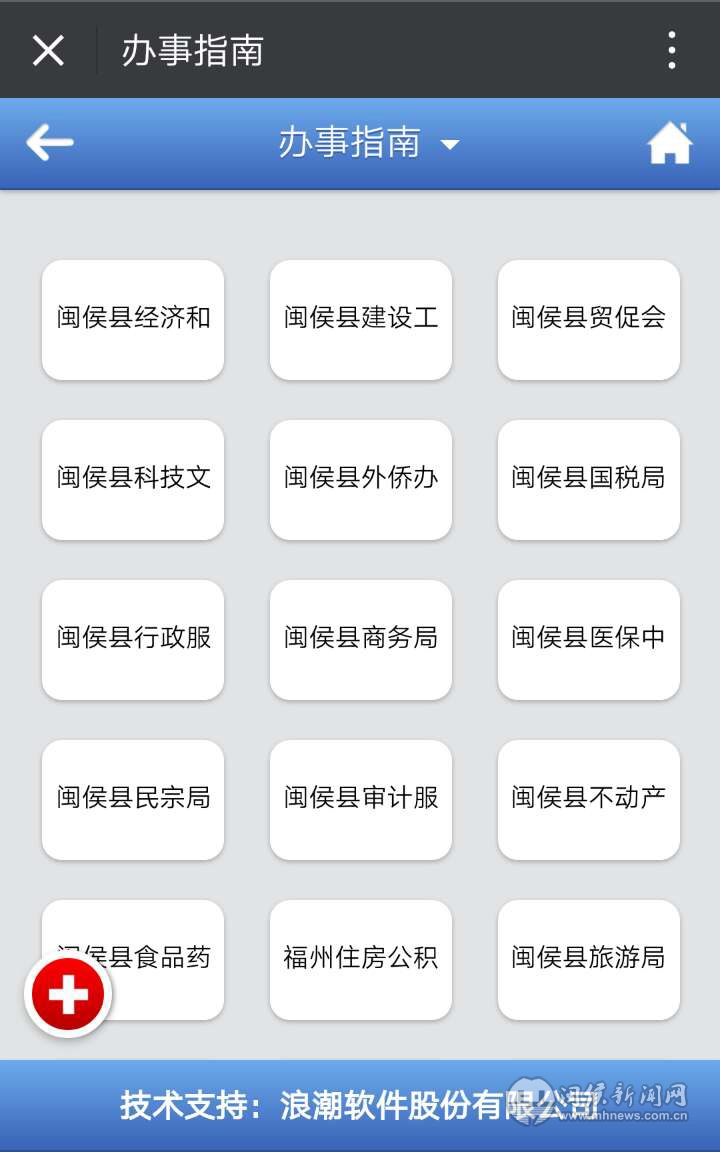Open 福州住房公积 guide
720x1152 pixels.
click(x=361, y=960)
